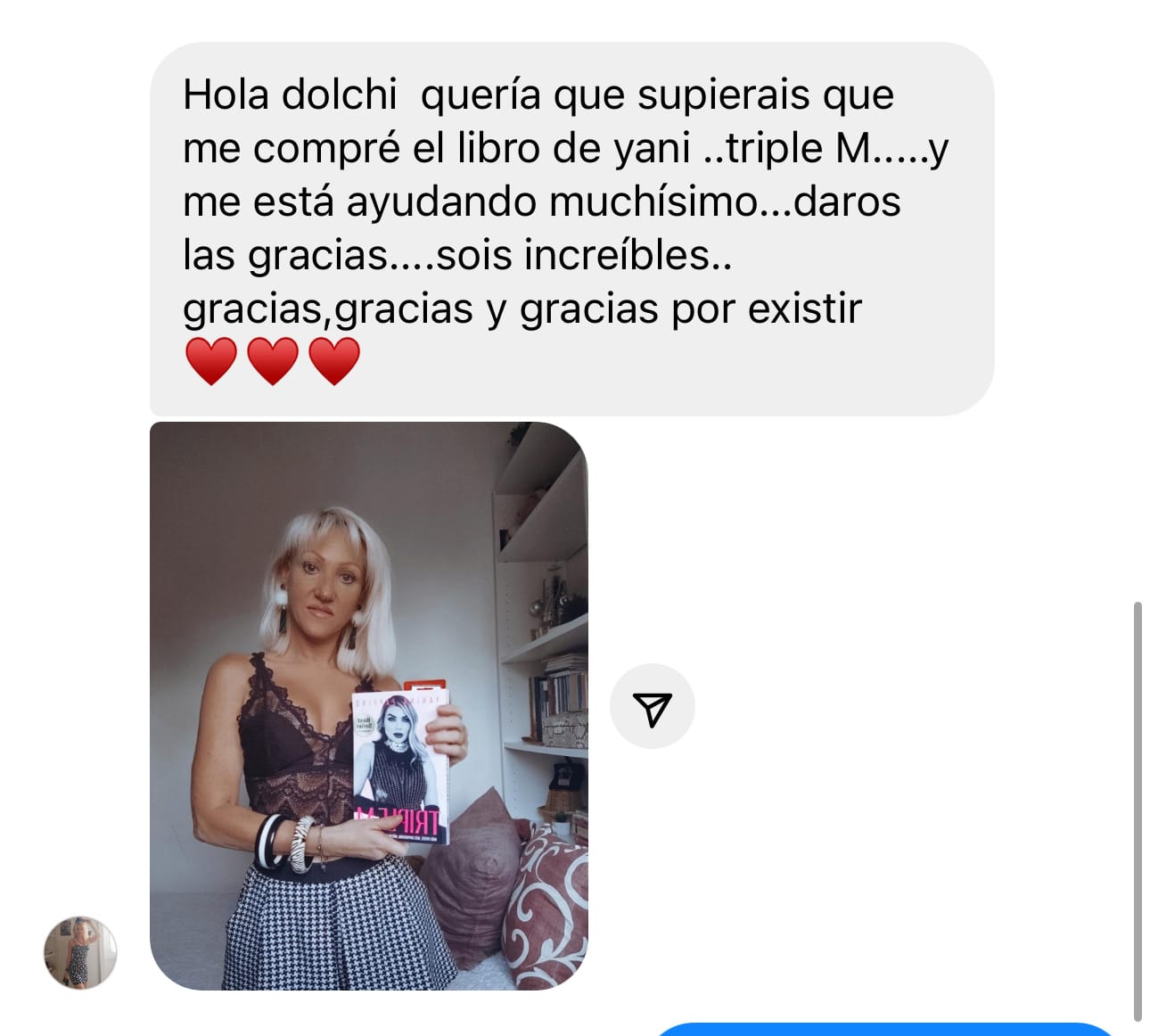Screen dimensions: 1150x1036
Task: Open the photo of the woman holding the book
Action: click(368, 705)
